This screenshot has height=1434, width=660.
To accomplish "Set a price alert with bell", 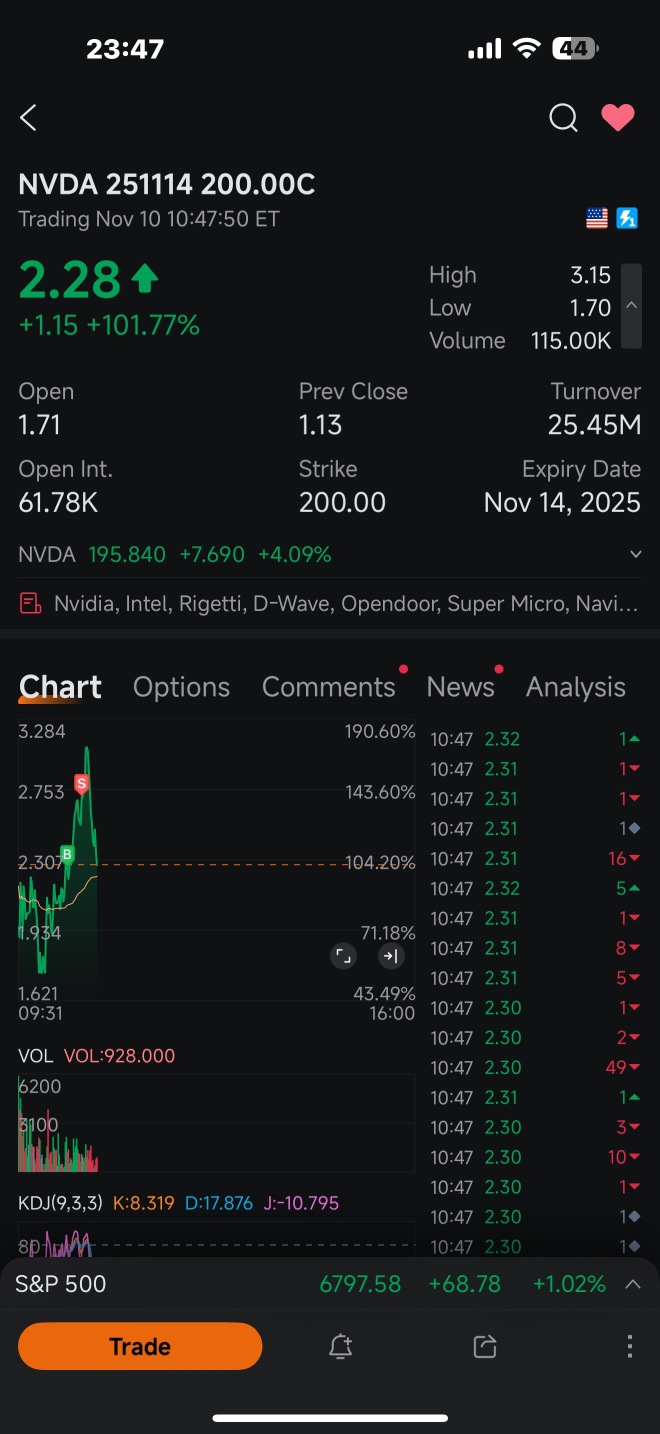I will tap(340, 1346).
